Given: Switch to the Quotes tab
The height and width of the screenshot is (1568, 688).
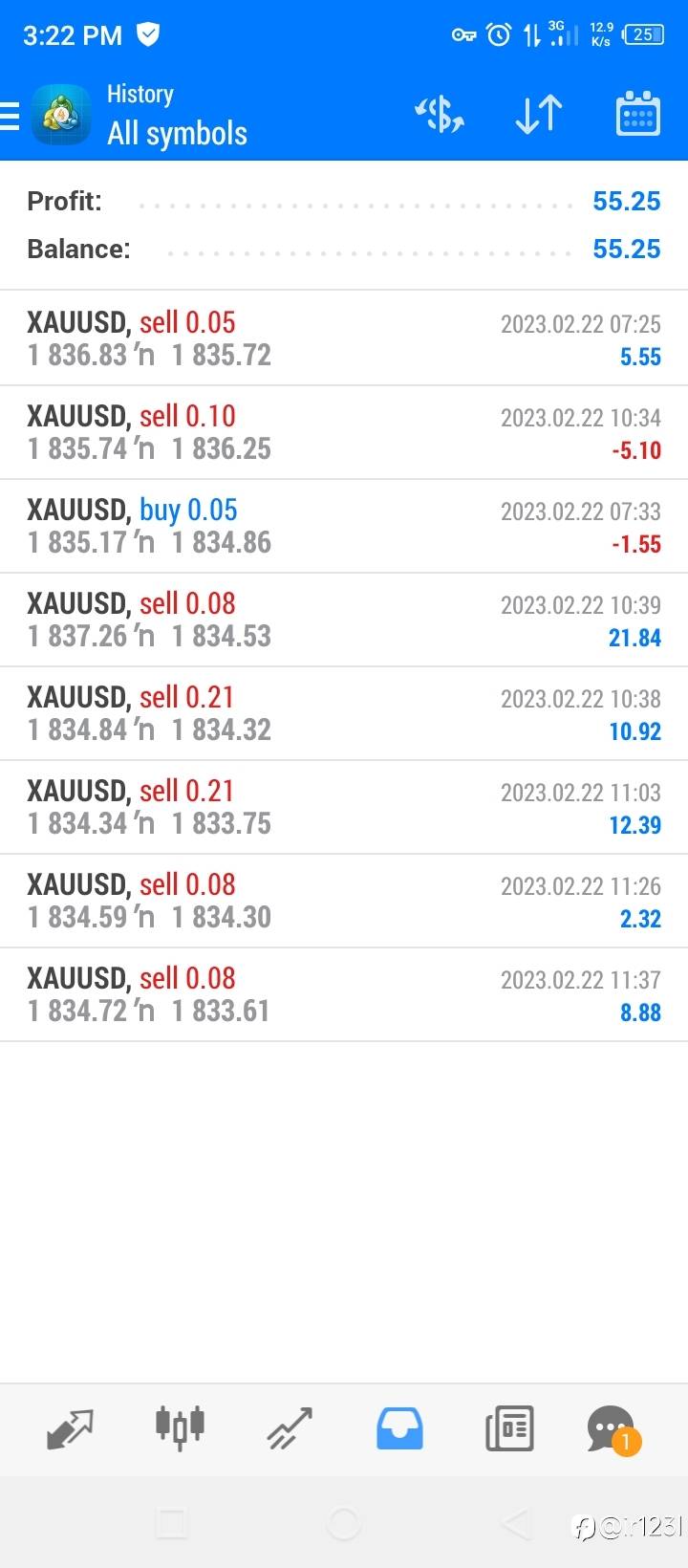Looking at the screenshot, I should (x=71, y=1429).
